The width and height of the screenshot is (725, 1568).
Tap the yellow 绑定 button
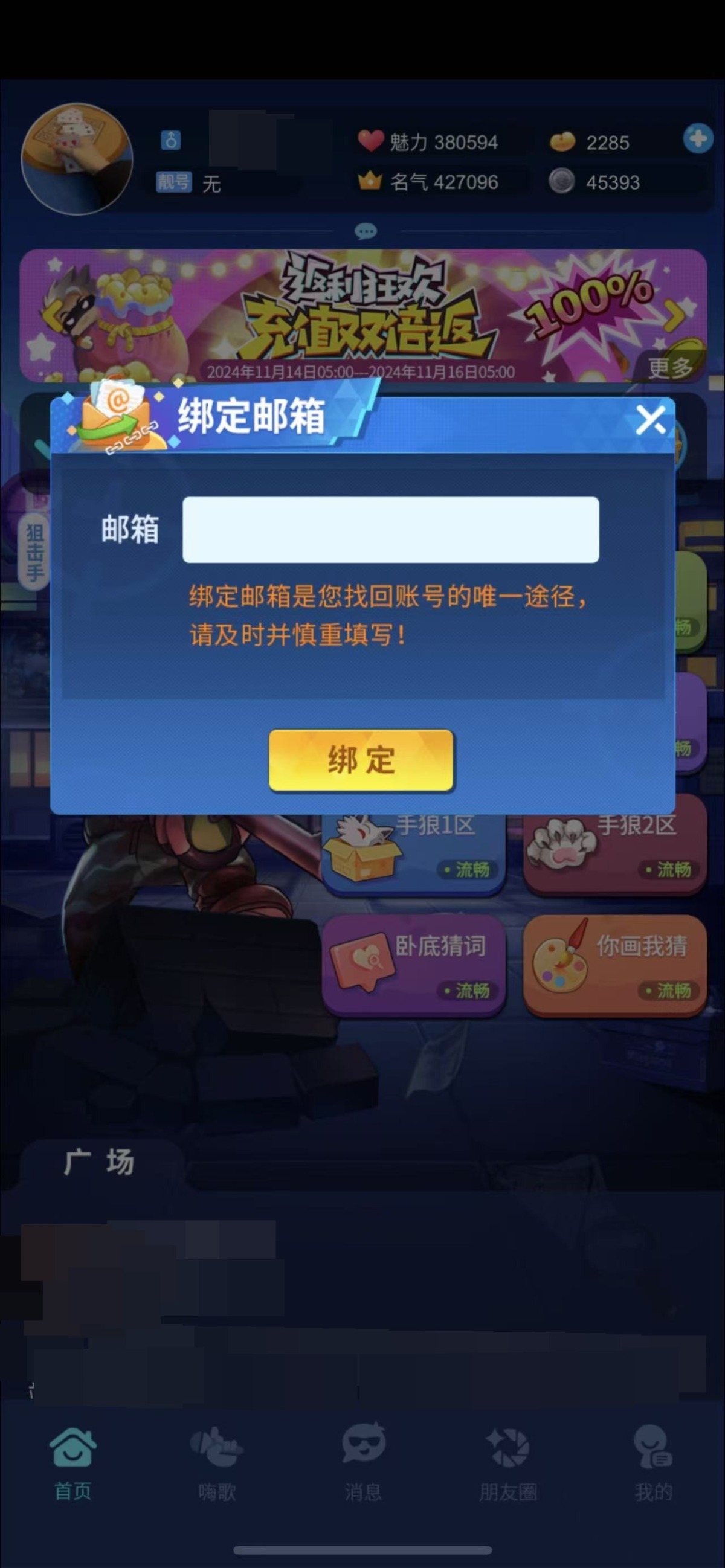(x=361, y=760)
